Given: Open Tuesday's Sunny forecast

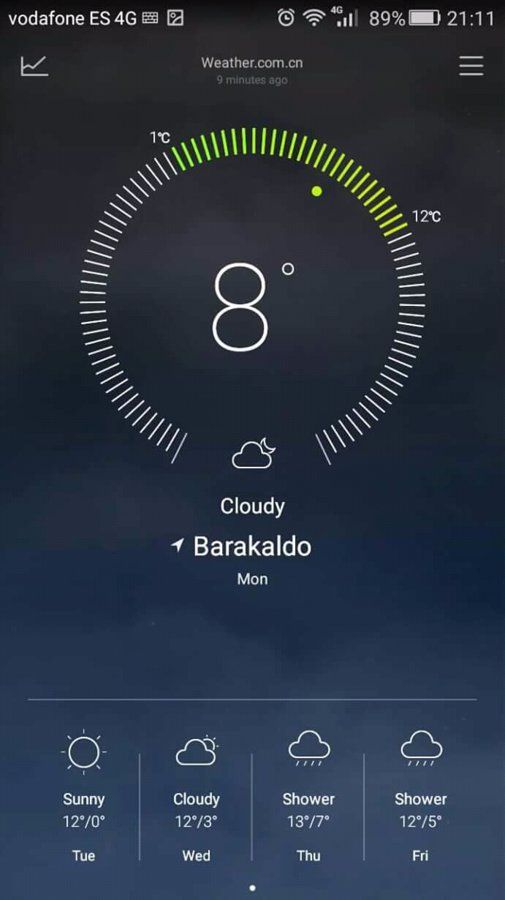Looking at the screenshot, I should coord(84,796).
